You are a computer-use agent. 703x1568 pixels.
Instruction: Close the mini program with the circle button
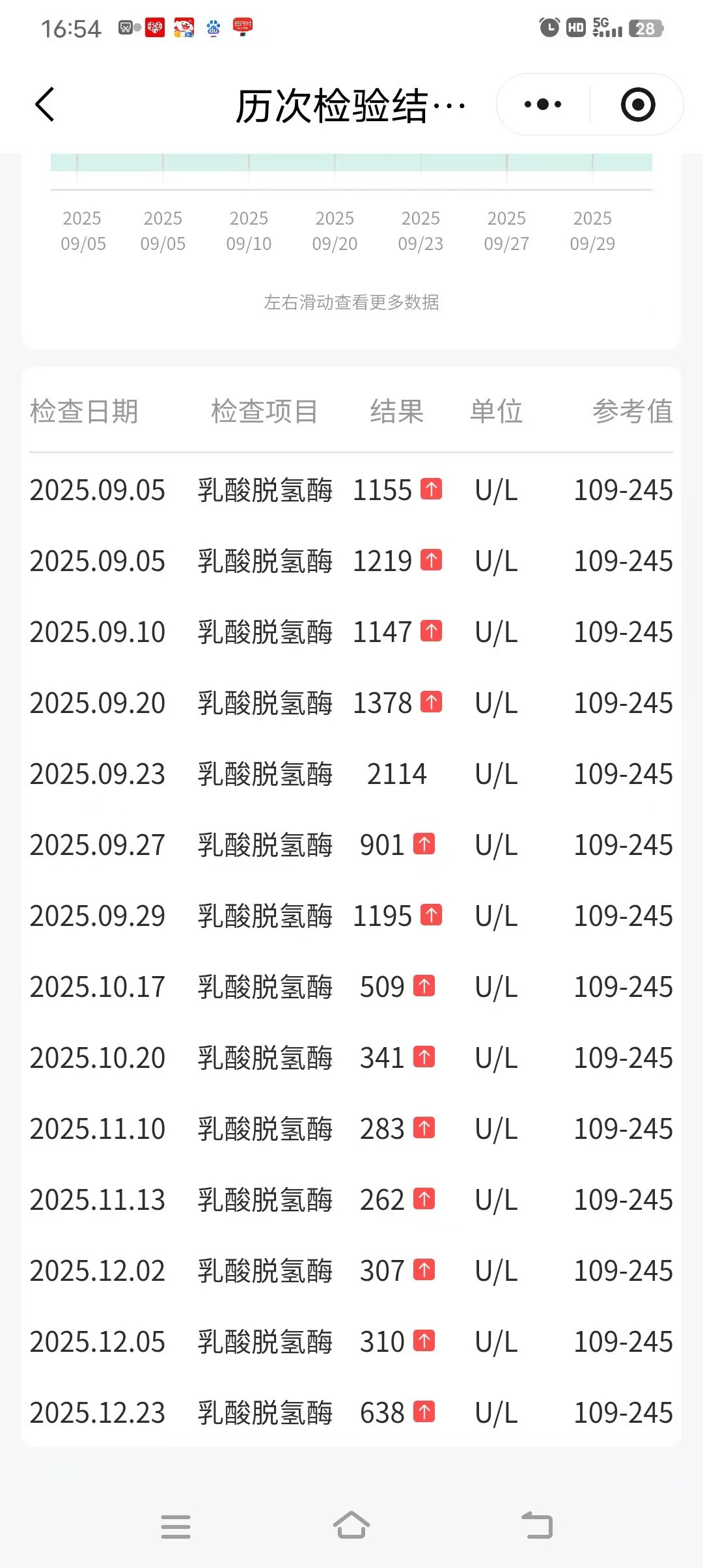637,104
